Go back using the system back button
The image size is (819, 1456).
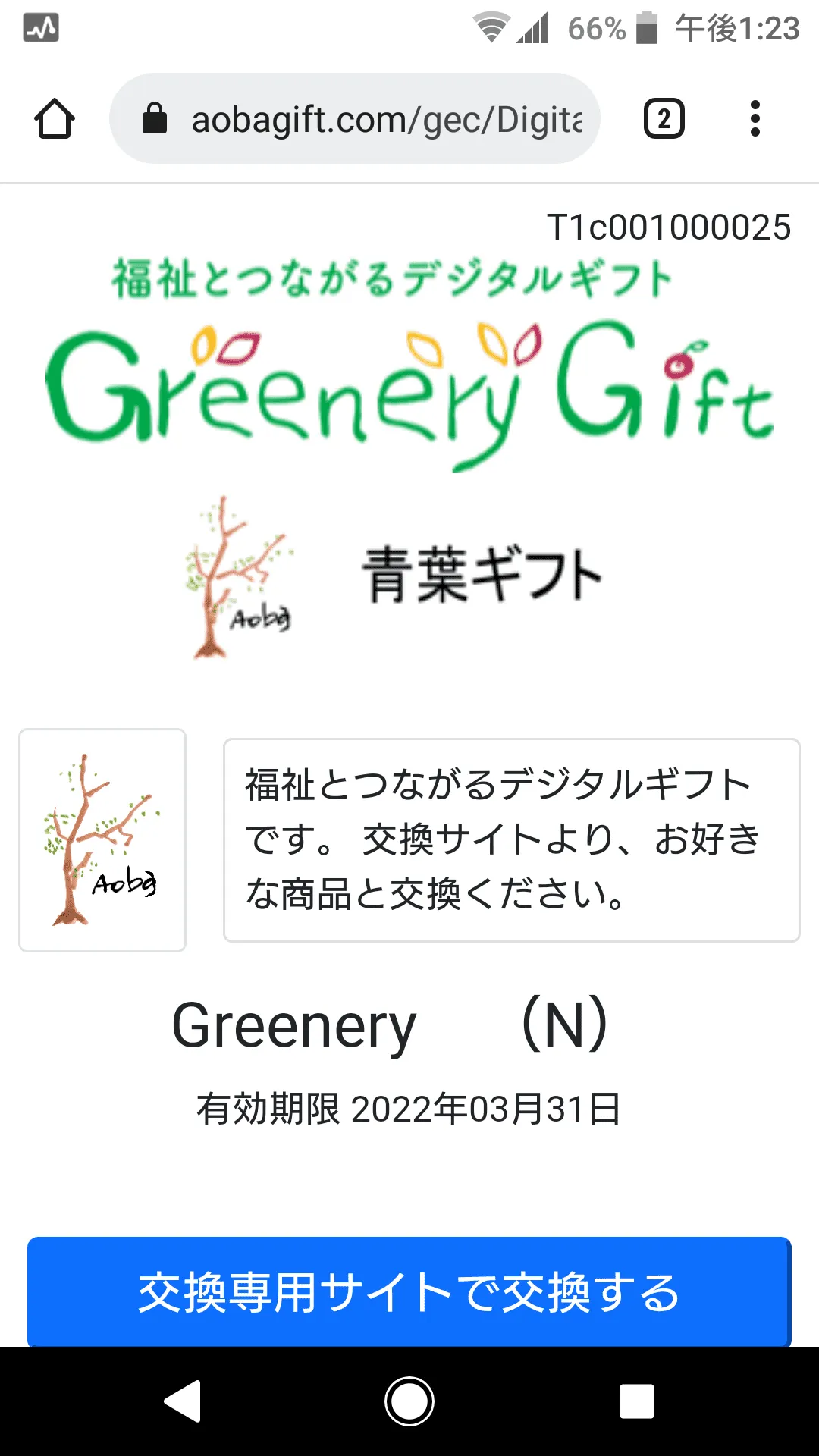183,1401
